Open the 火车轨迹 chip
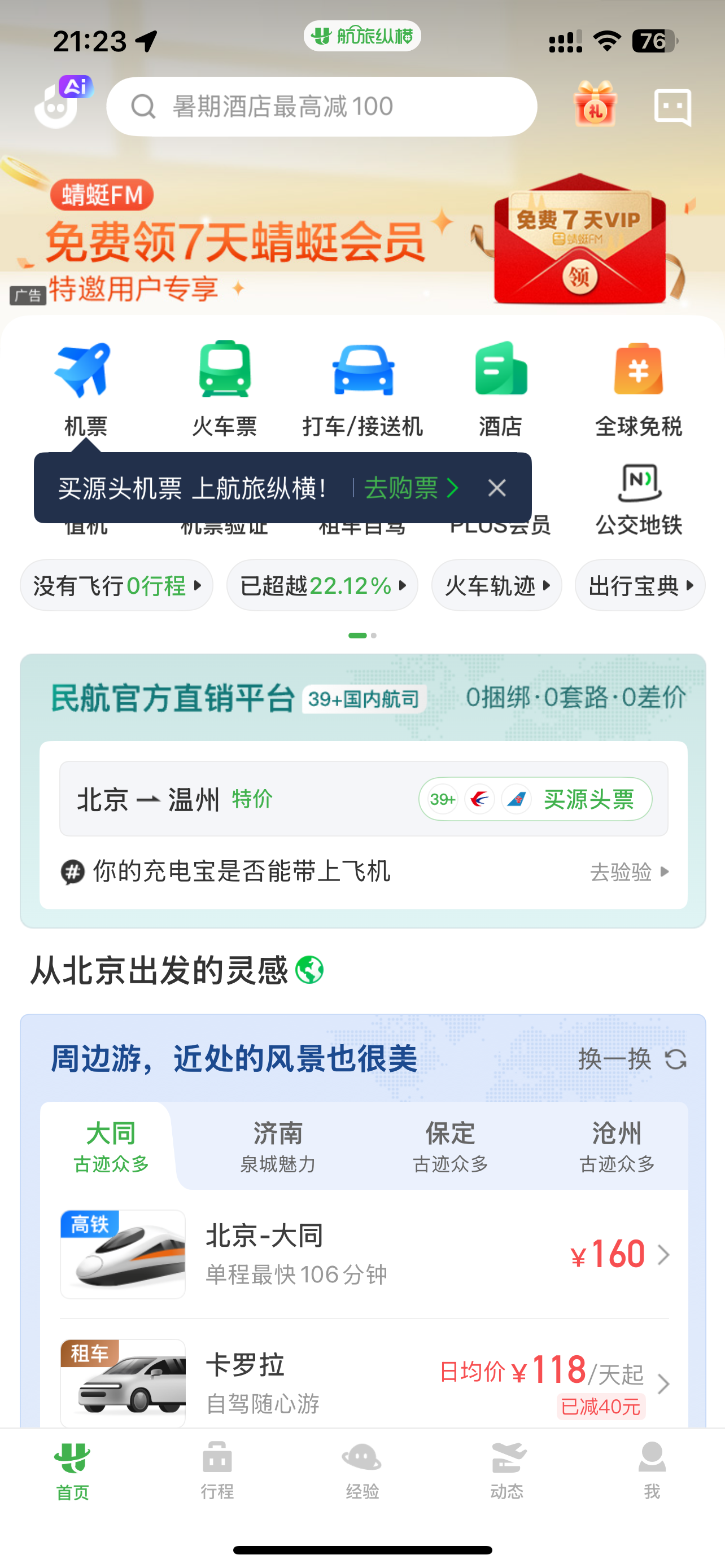725x1568 pixels. pos(497,585)
